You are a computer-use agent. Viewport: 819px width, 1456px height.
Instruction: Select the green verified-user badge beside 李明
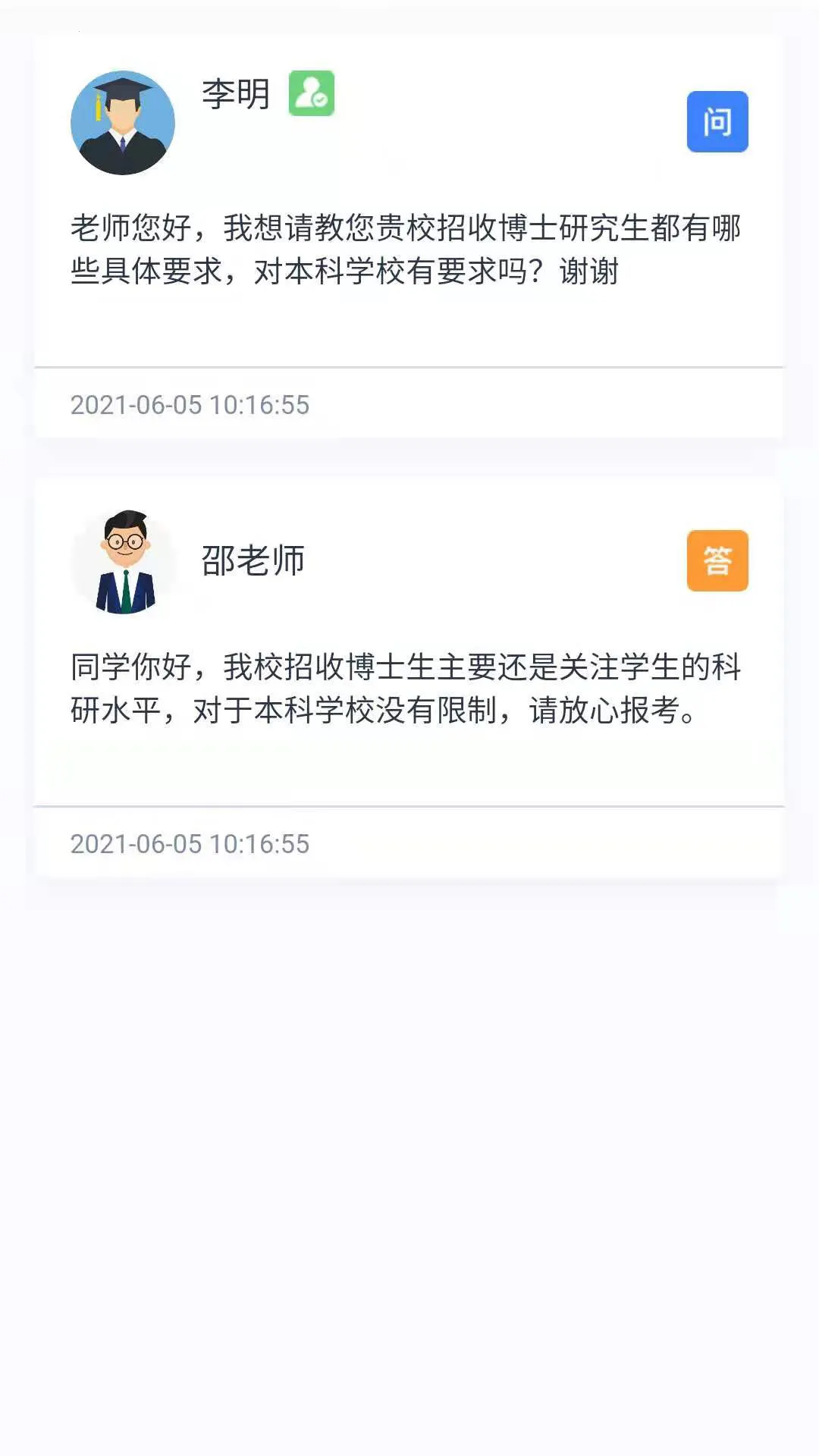point(311,93)
